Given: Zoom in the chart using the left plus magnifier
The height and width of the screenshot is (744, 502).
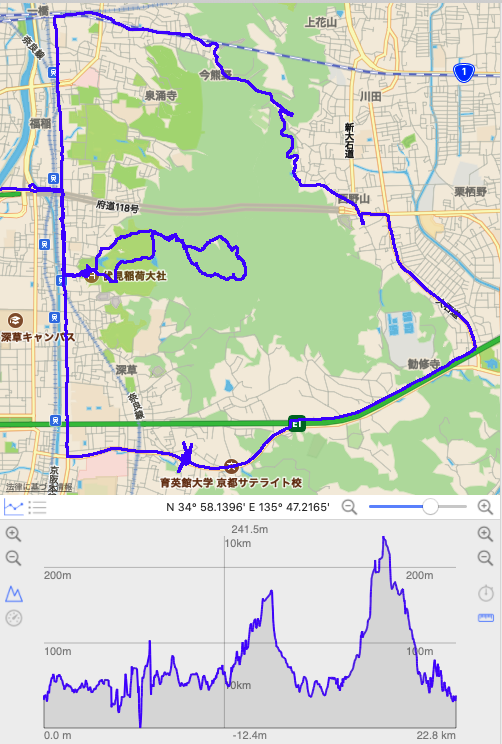Looking at the screenshot, I should click(x=13, y=535).
